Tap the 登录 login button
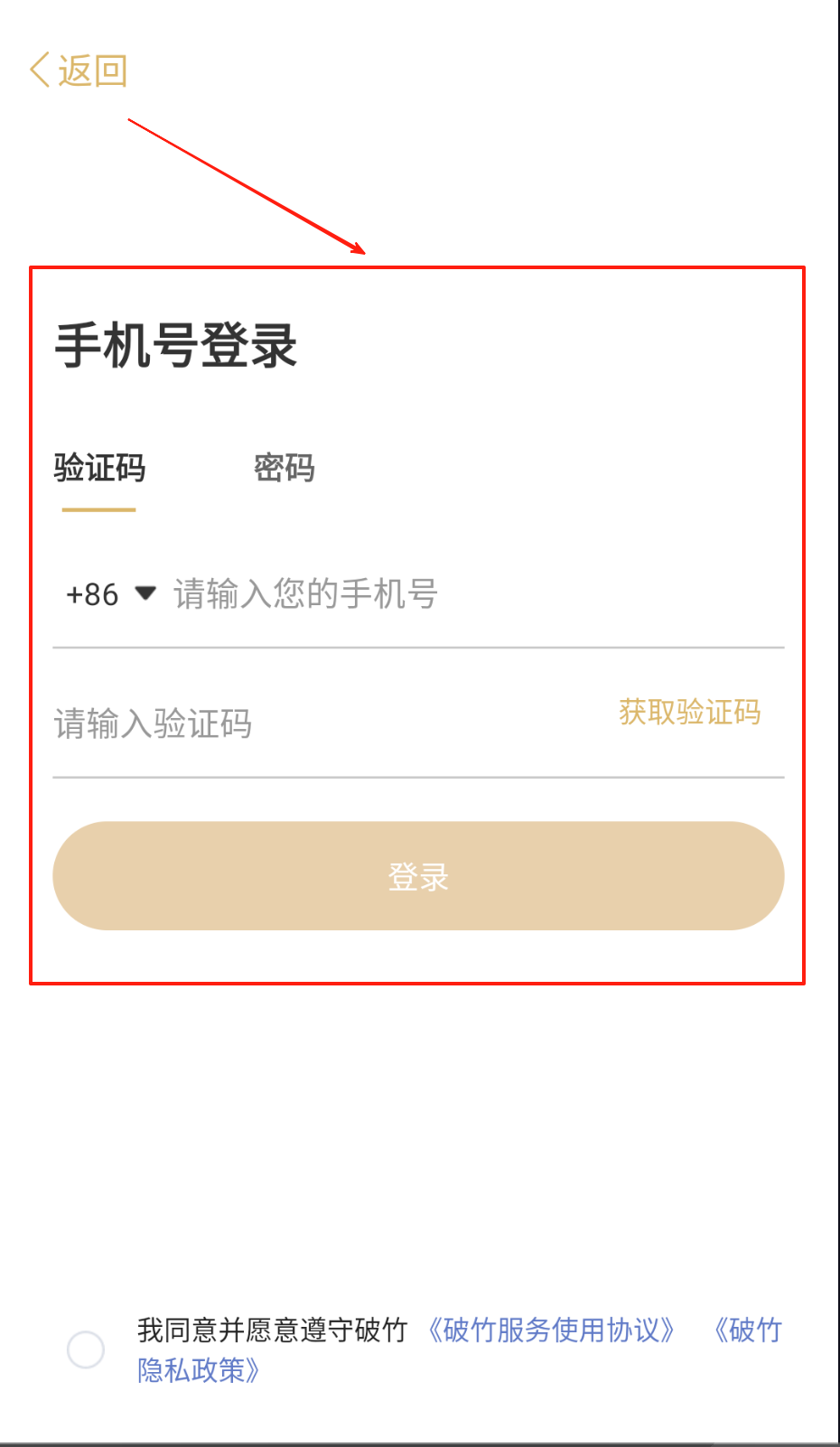This screenshot has height=1447, width=840. click(418, 876)
